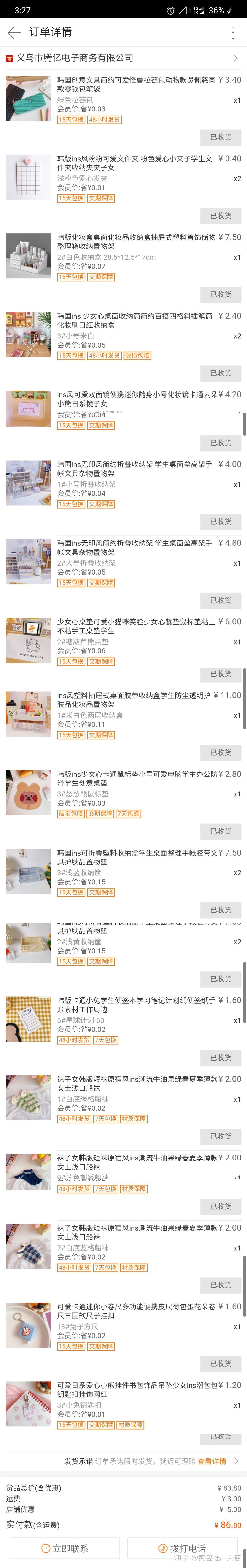The height and width of the screenshot is (1568, 247).
Task: Tap 已收货 under the 1#白底绿格船袜 item
Action: pyautogui.click(x=220, y=1136)
